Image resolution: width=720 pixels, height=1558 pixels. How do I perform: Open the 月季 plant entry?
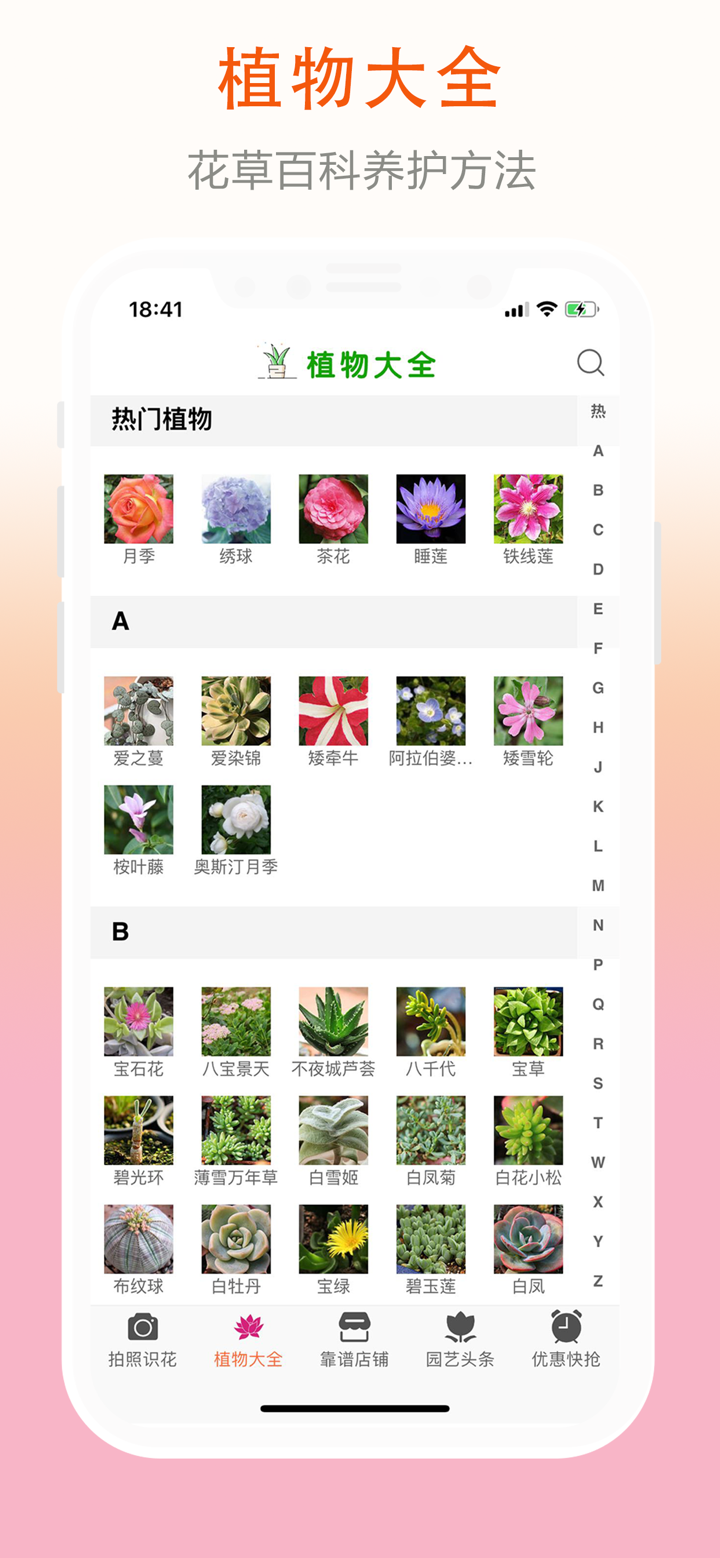[138, 508]
